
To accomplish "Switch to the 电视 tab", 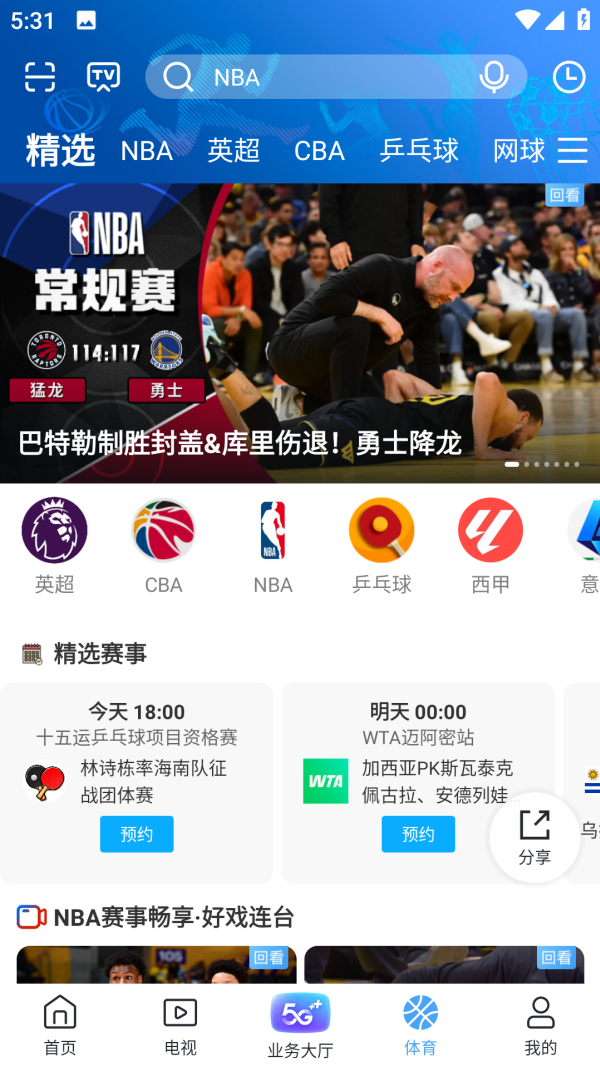I will pos(180,1025).
